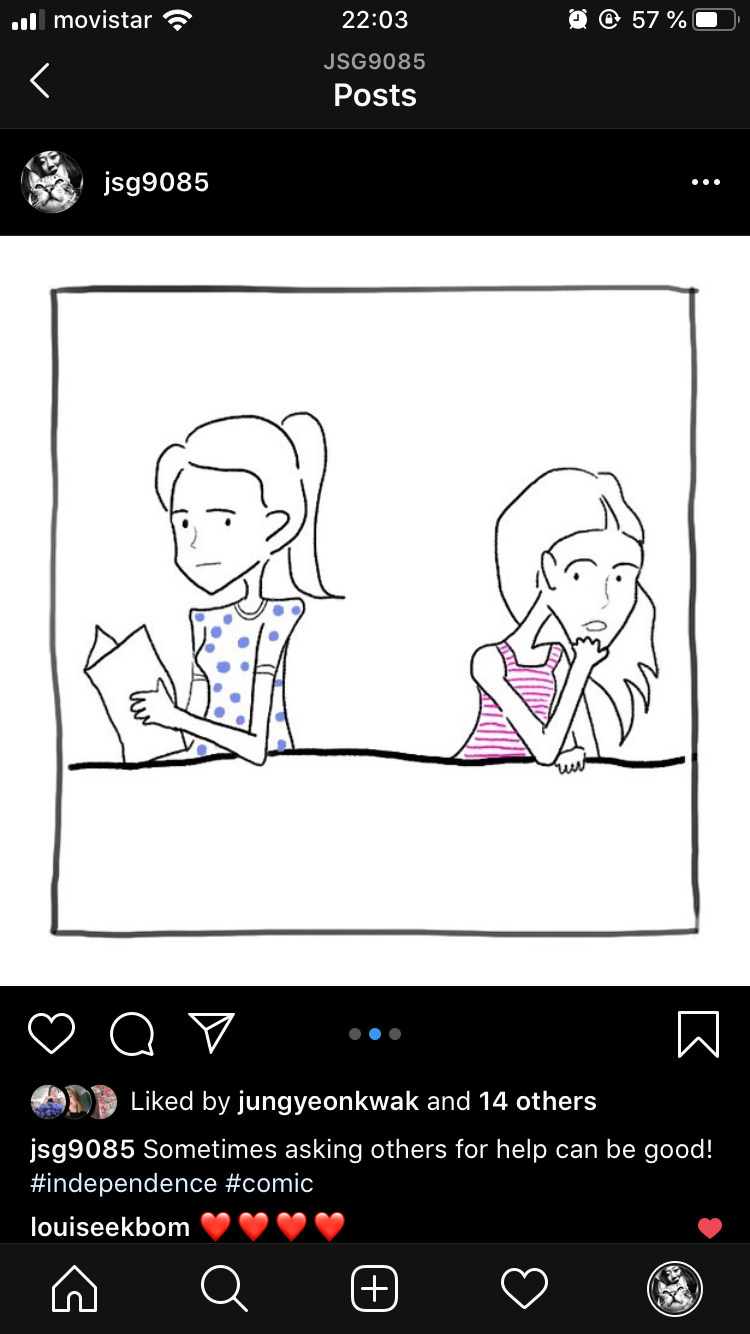Image resolution: width=750 pixels, height=1334 pixels.
Task: Like louiseekbom's hearts comment
Action: click(710, 1228)
